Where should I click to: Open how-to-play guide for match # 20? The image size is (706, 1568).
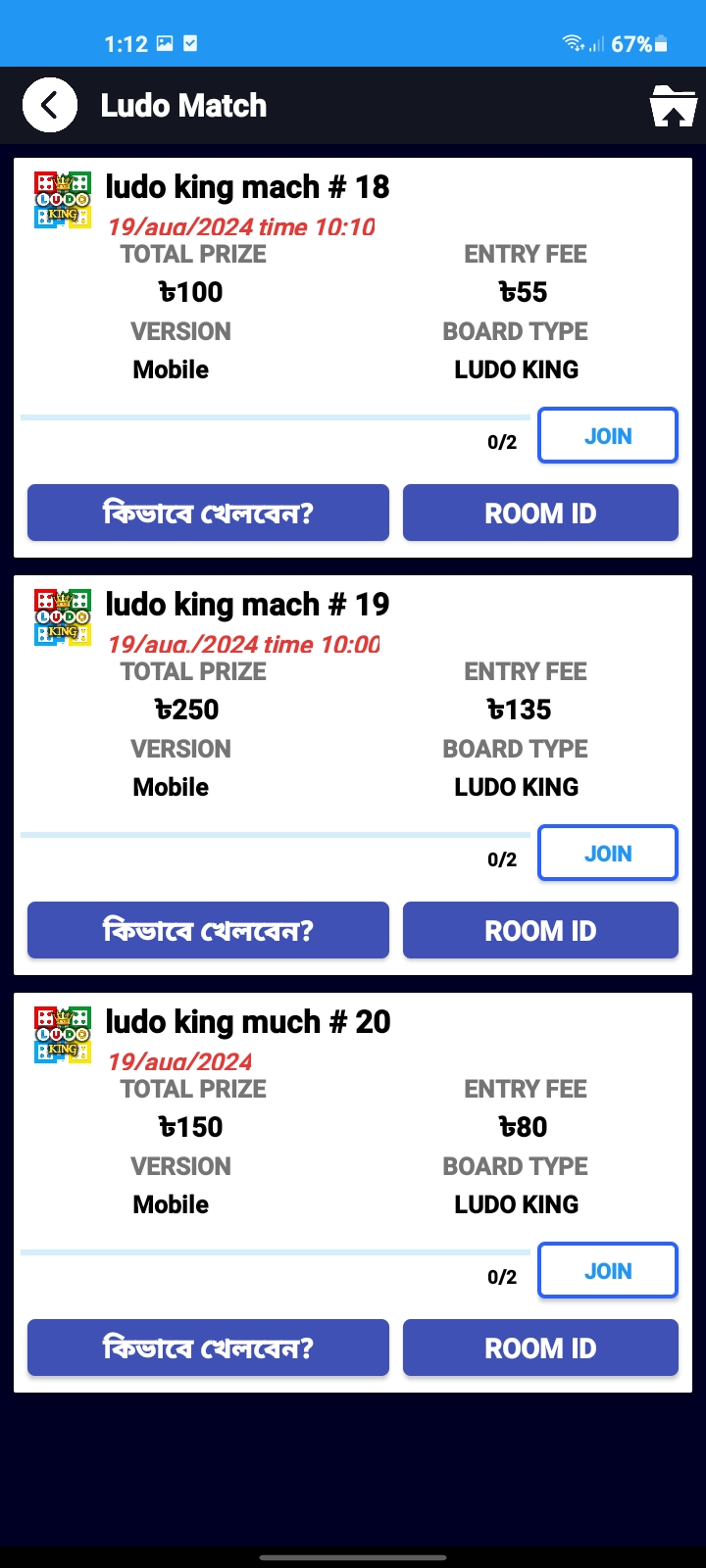click(208, 1347)
